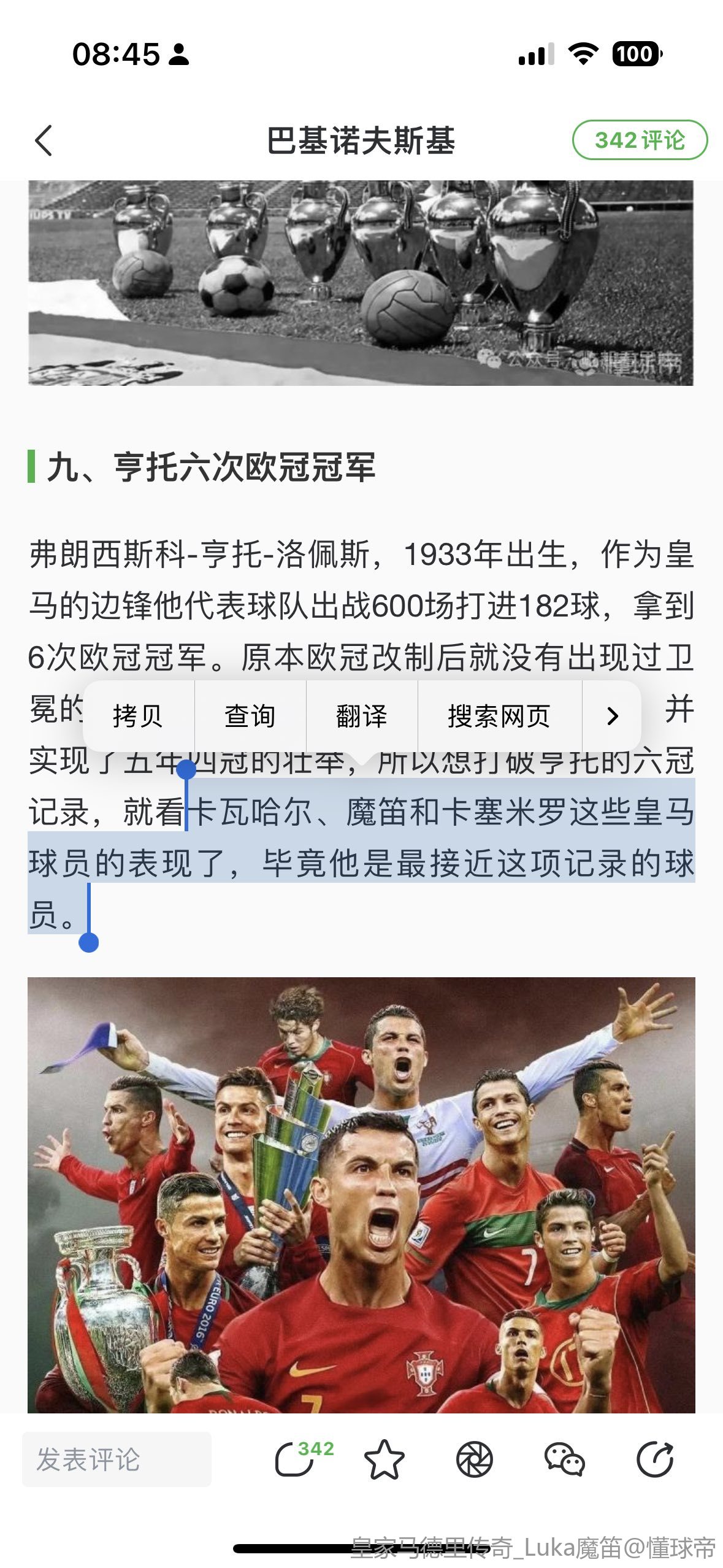Open the 发表评论 comment input box
Screen dimensions: 723x1568
(x=117, y=1459)
